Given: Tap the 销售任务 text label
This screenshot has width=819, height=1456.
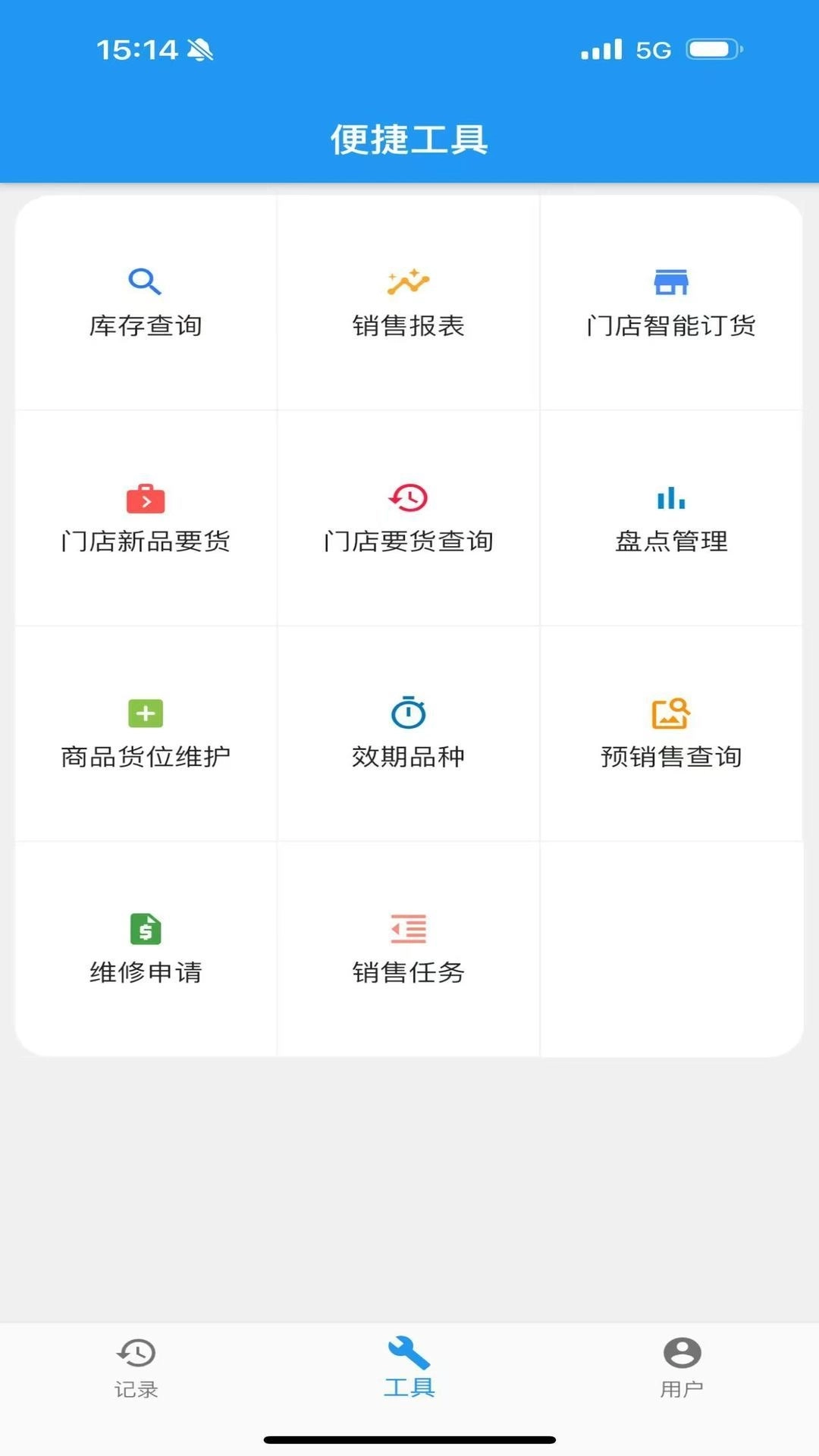Looking at the screenshot, I should [x=409, y=973].
